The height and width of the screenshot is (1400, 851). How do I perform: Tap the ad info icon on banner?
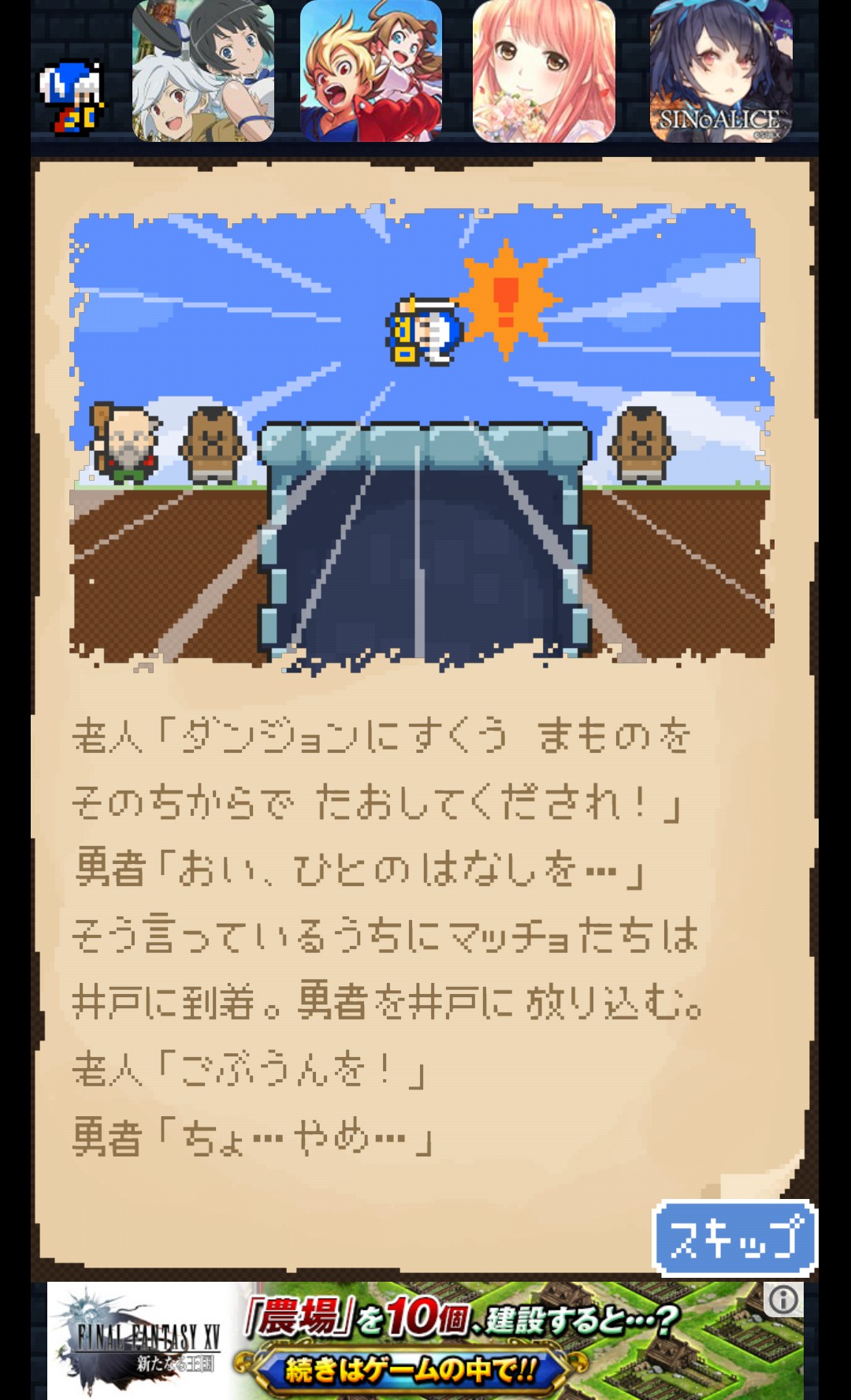782,1300
